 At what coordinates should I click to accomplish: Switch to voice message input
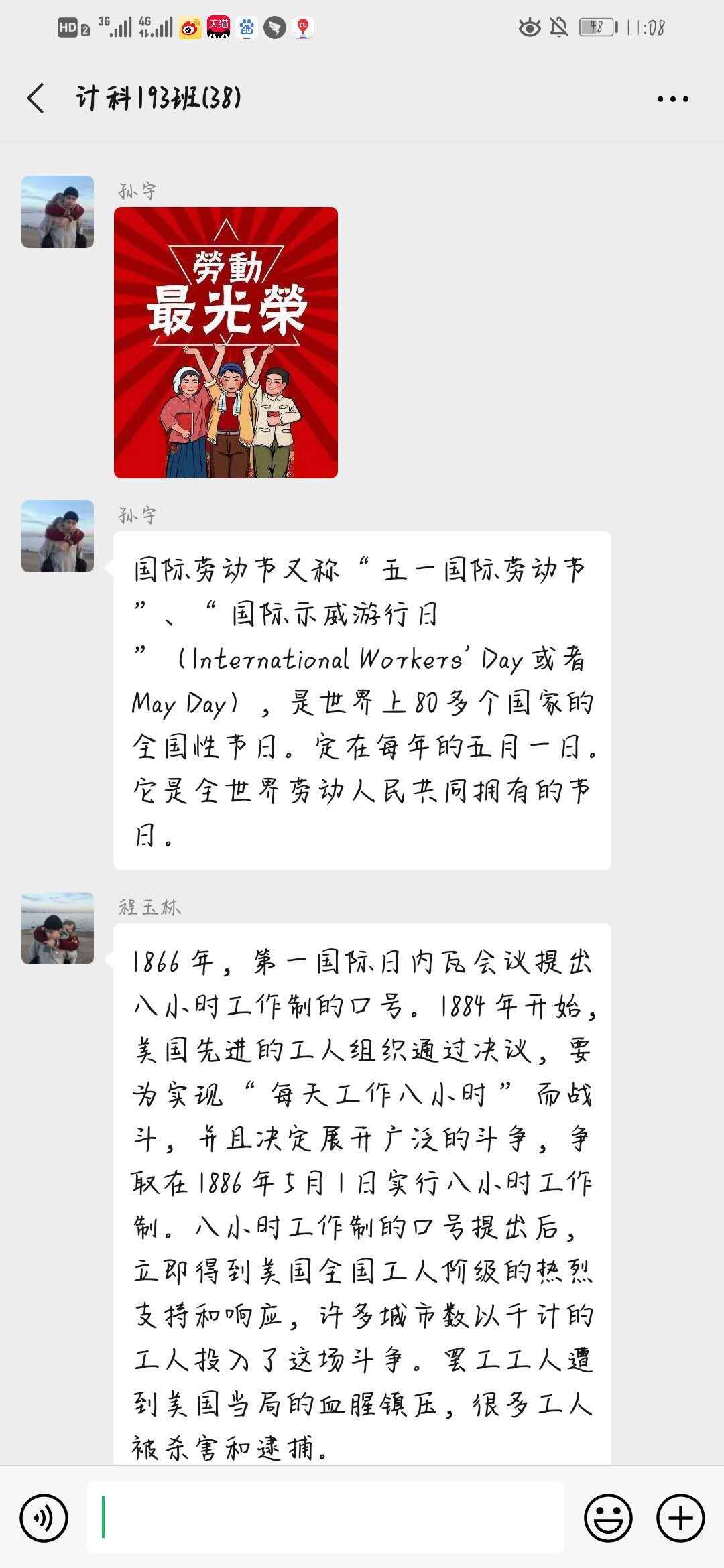[x=44, y=1518]
